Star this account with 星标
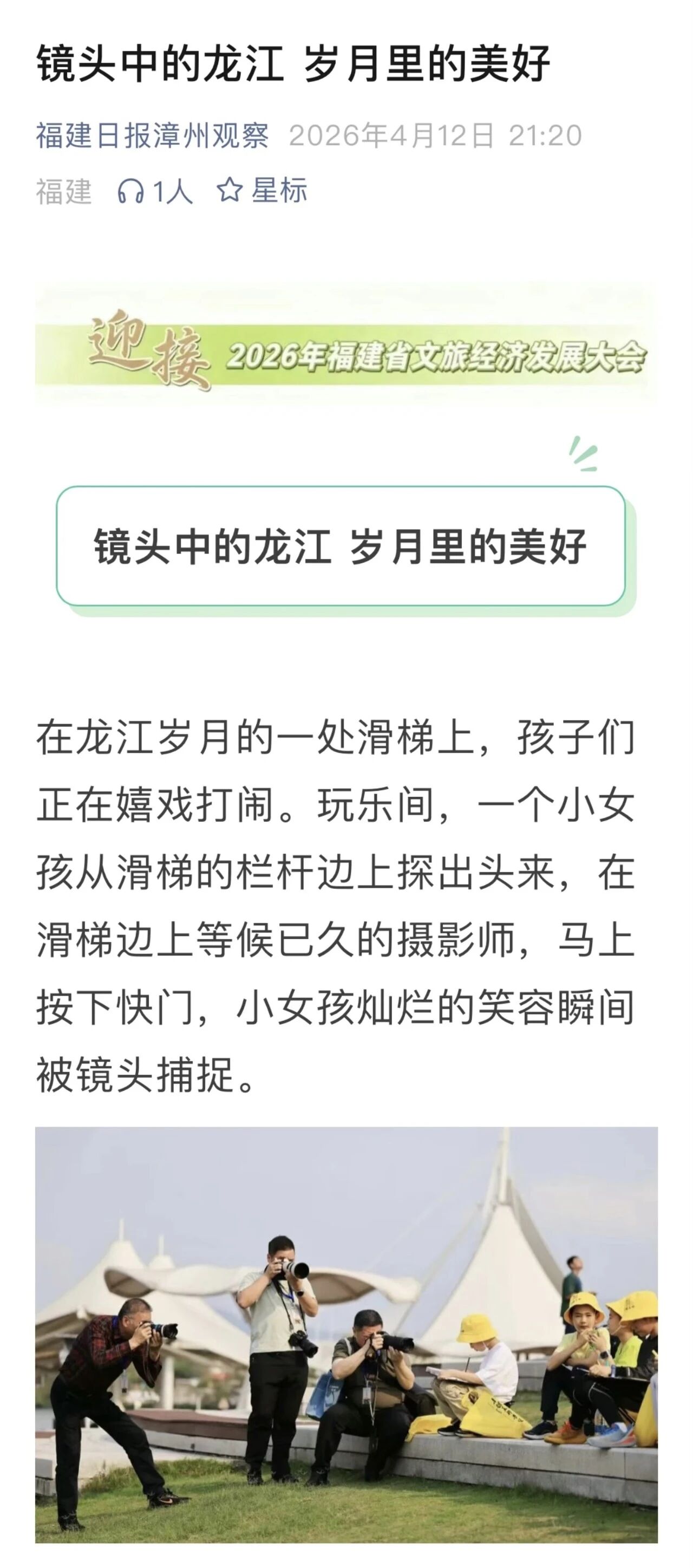 (x=262, y=191)
